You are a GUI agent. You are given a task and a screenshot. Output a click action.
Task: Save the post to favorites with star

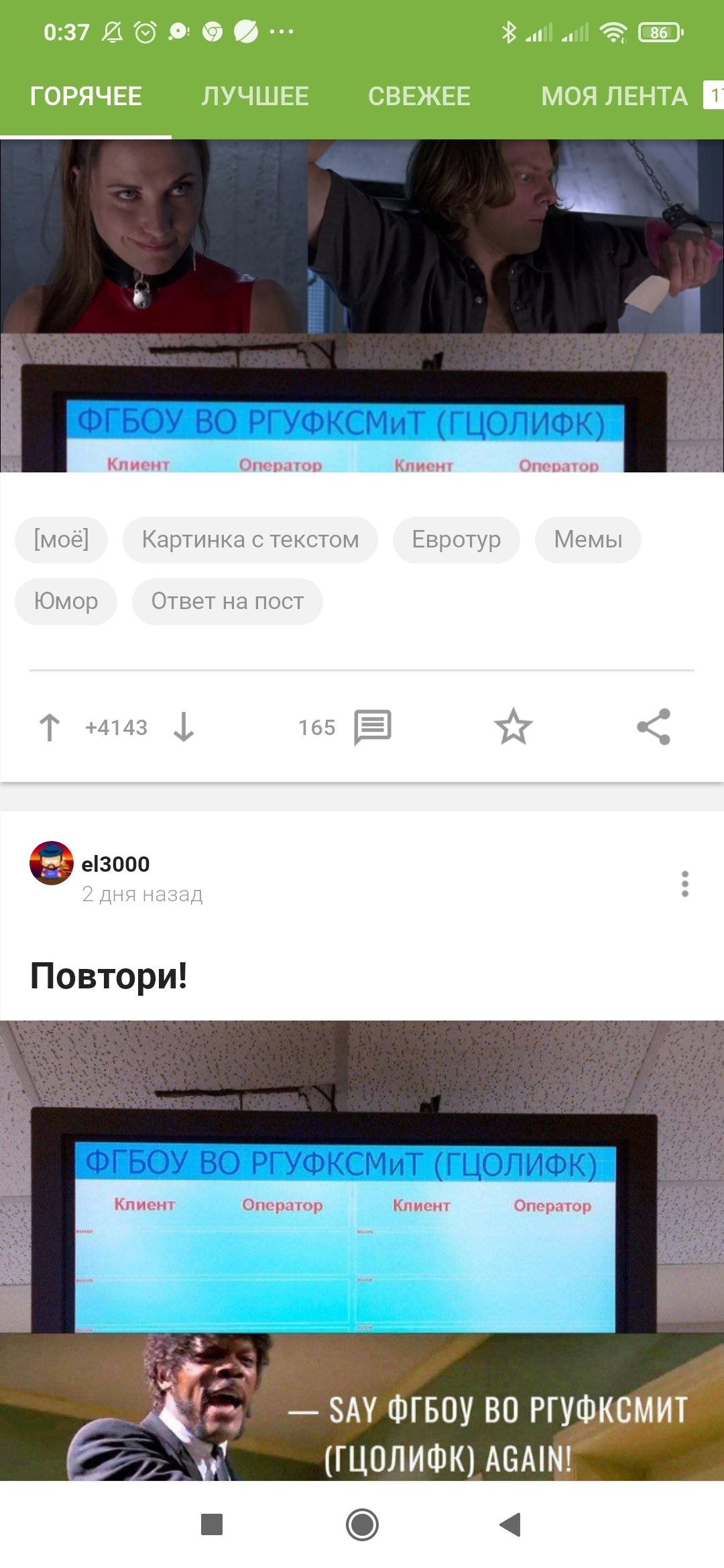pyautogui.click(x=514, y=727)
